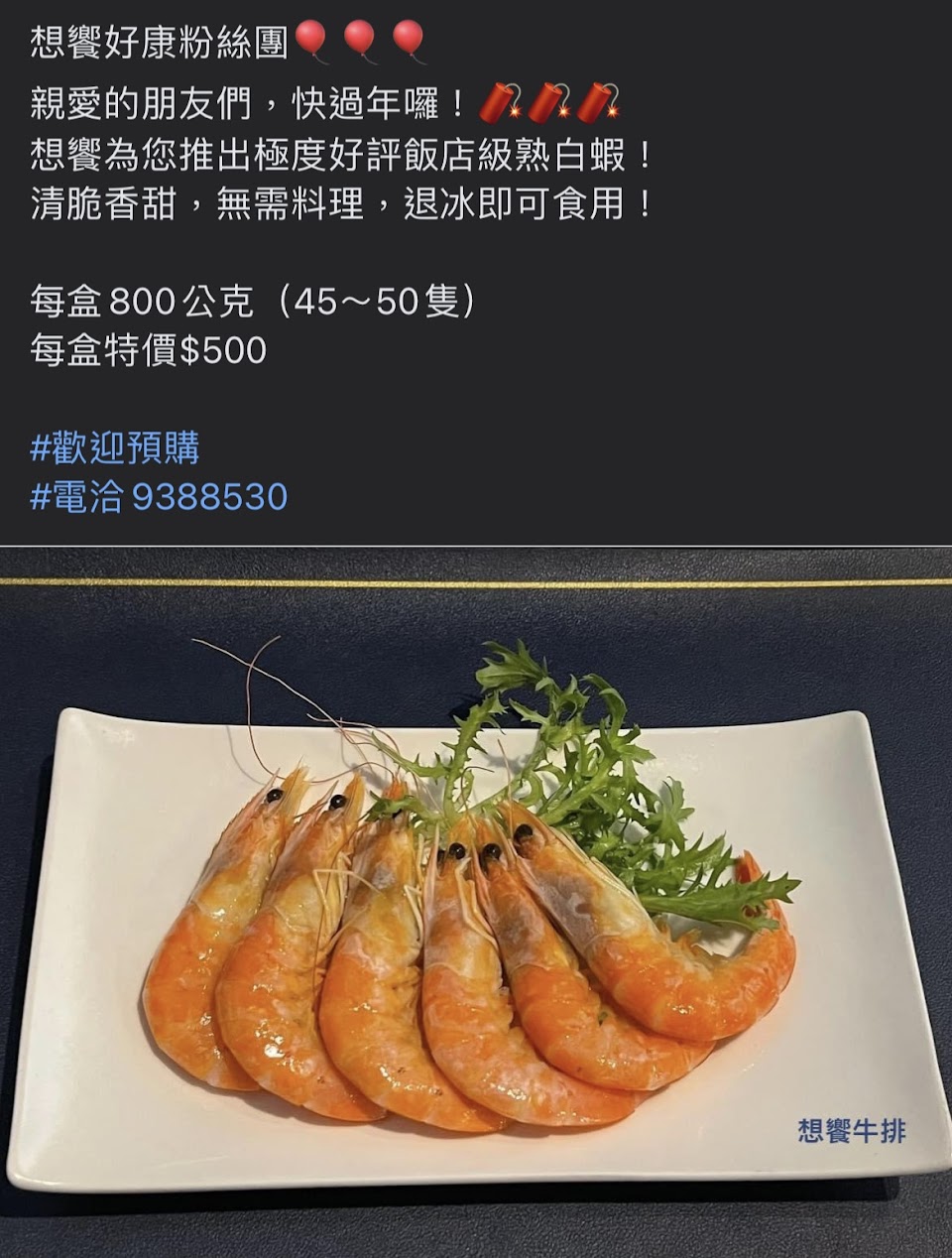Image resolution: width=952 pixels, height=1258 pixels.
Task: Open the #電洽 hashtag link
Action: click(76, 497)
